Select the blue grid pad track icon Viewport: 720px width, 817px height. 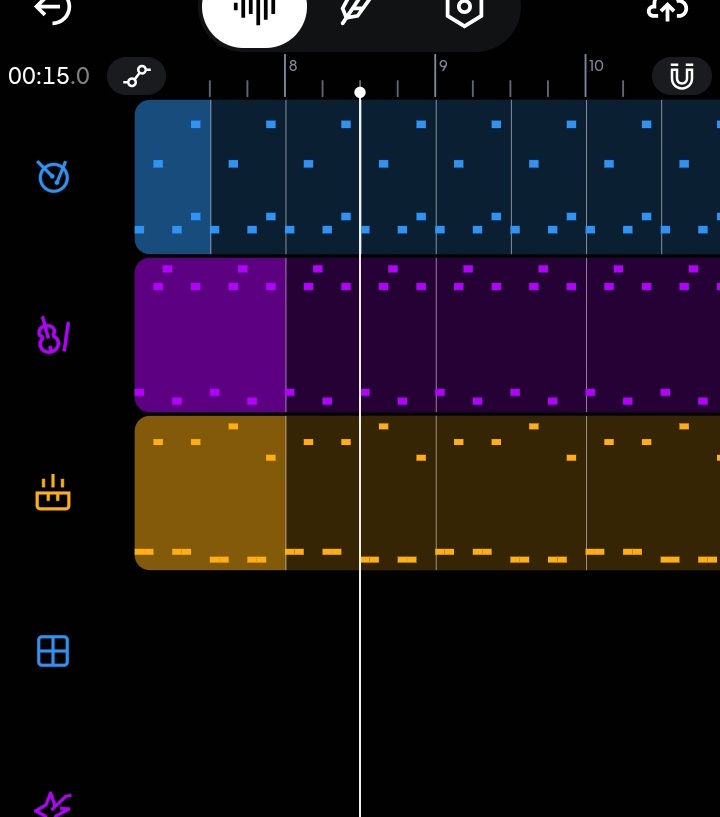click(x=53, y=651)
